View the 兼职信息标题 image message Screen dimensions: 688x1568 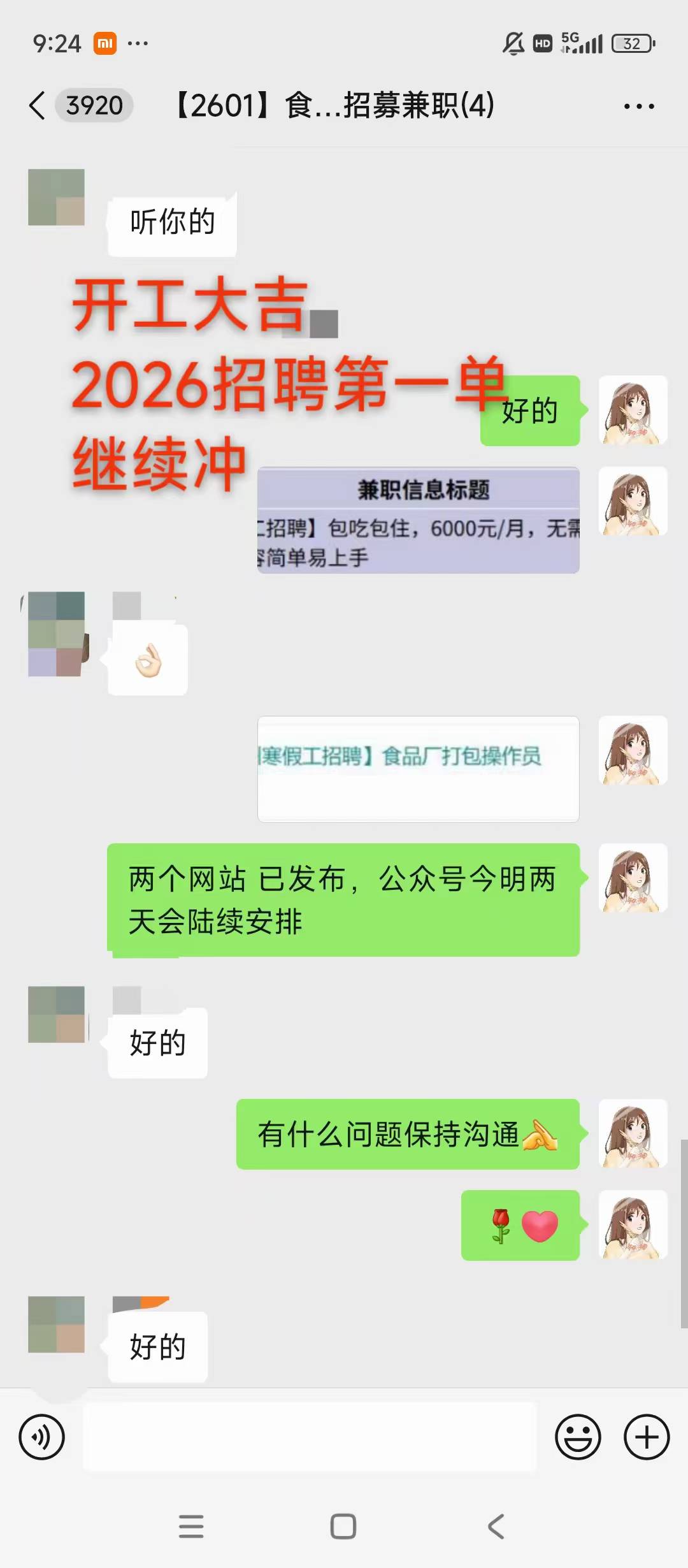(419, 520)
